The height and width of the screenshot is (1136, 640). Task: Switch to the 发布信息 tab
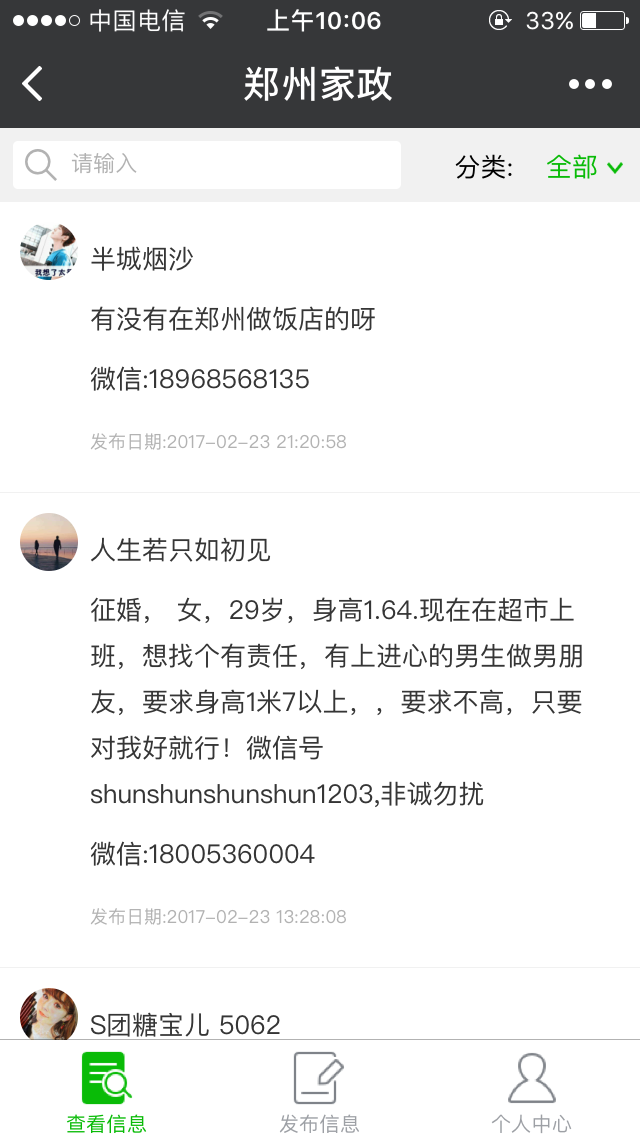319,1092
